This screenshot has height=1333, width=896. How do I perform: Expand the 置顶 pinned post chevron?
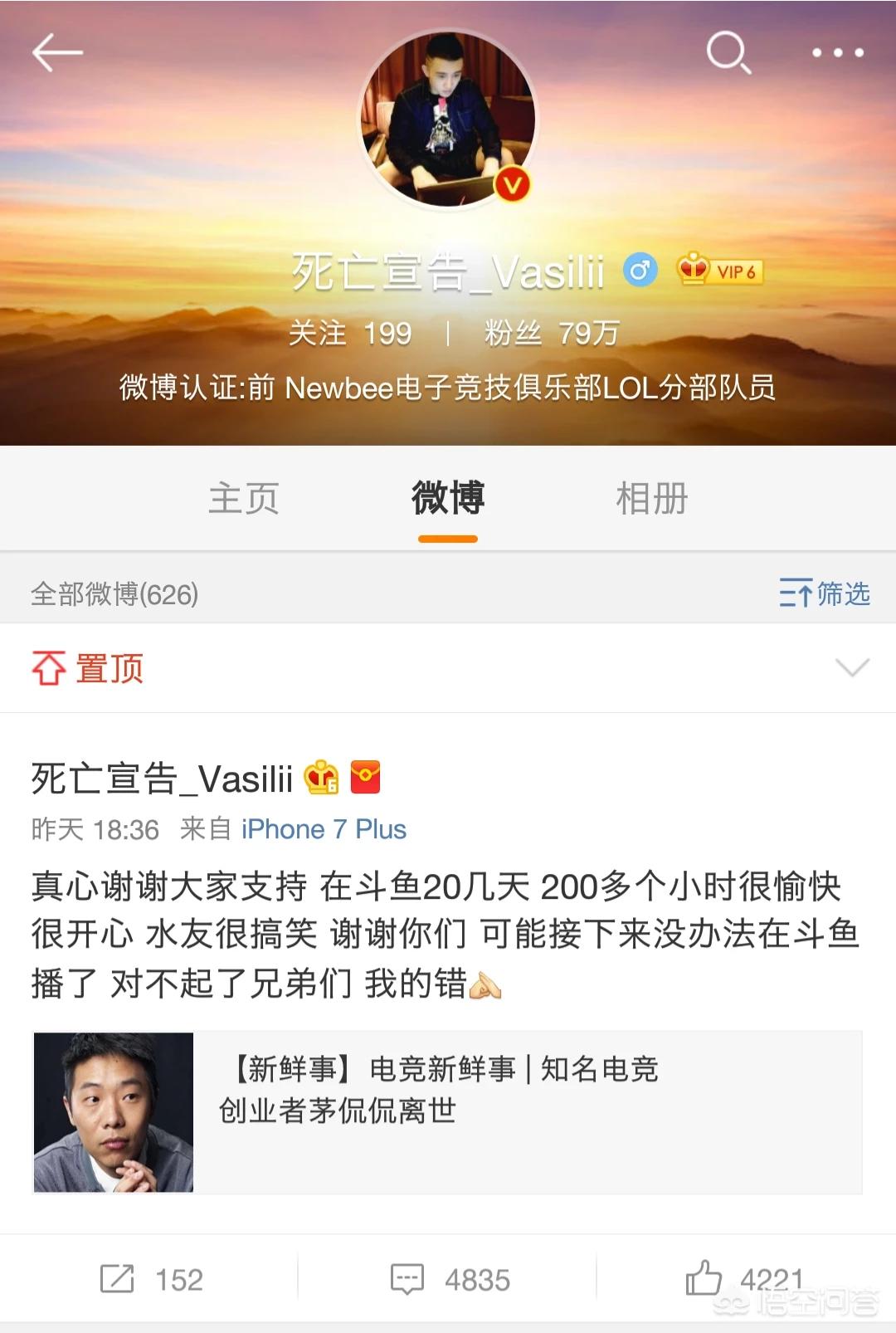pyautogui.click(x=852, y=667)
